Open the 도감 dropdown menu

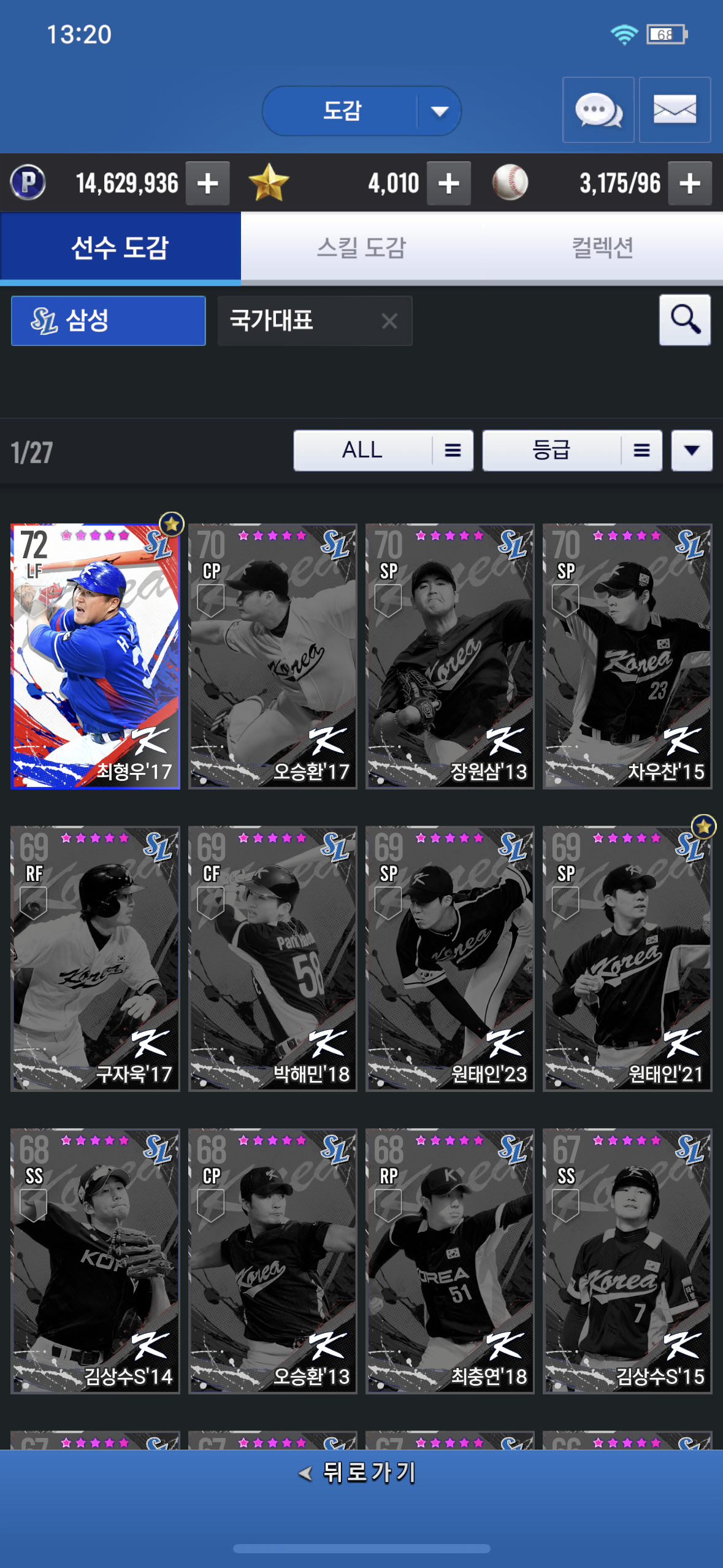click(362, 111)
